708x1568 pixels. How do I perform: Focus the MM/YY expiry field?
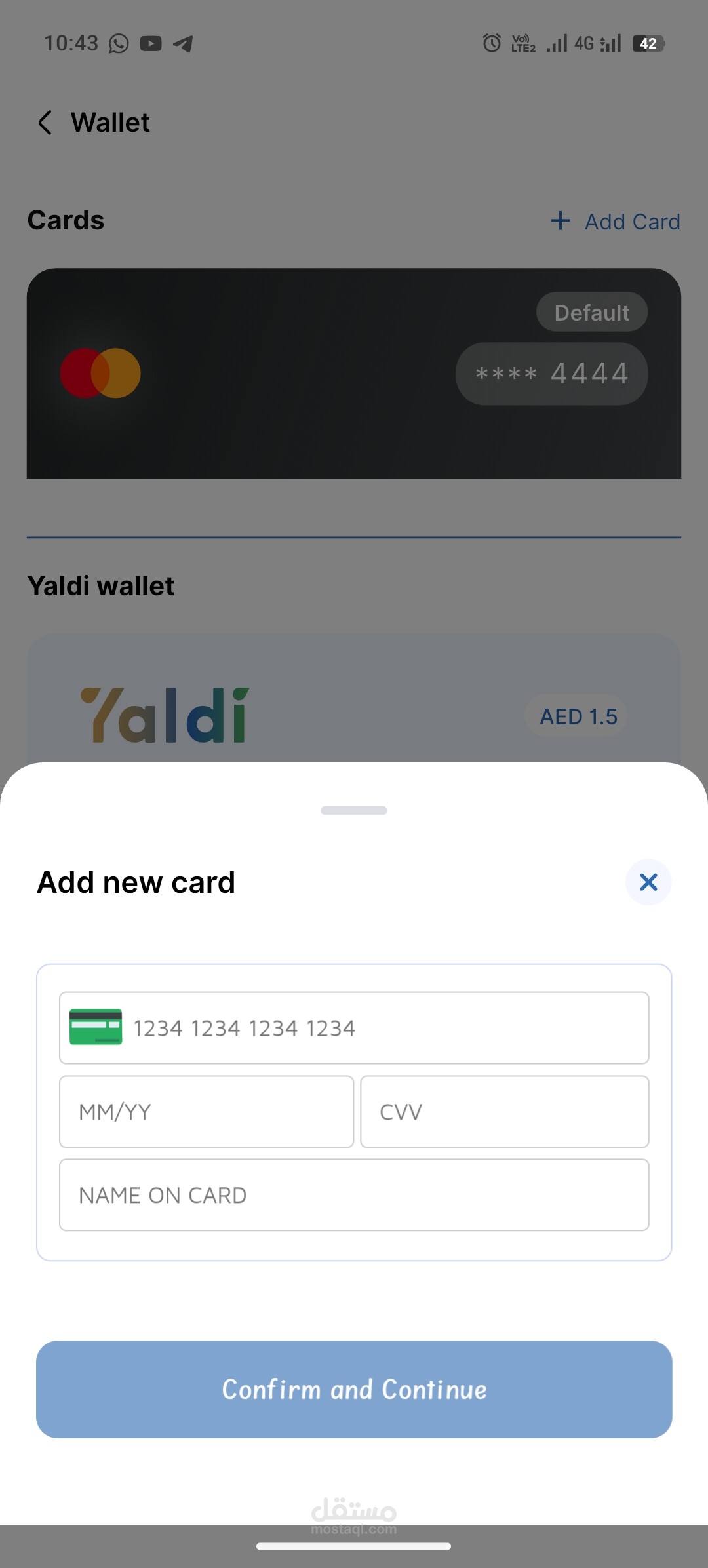click(x=206, y=1112)
